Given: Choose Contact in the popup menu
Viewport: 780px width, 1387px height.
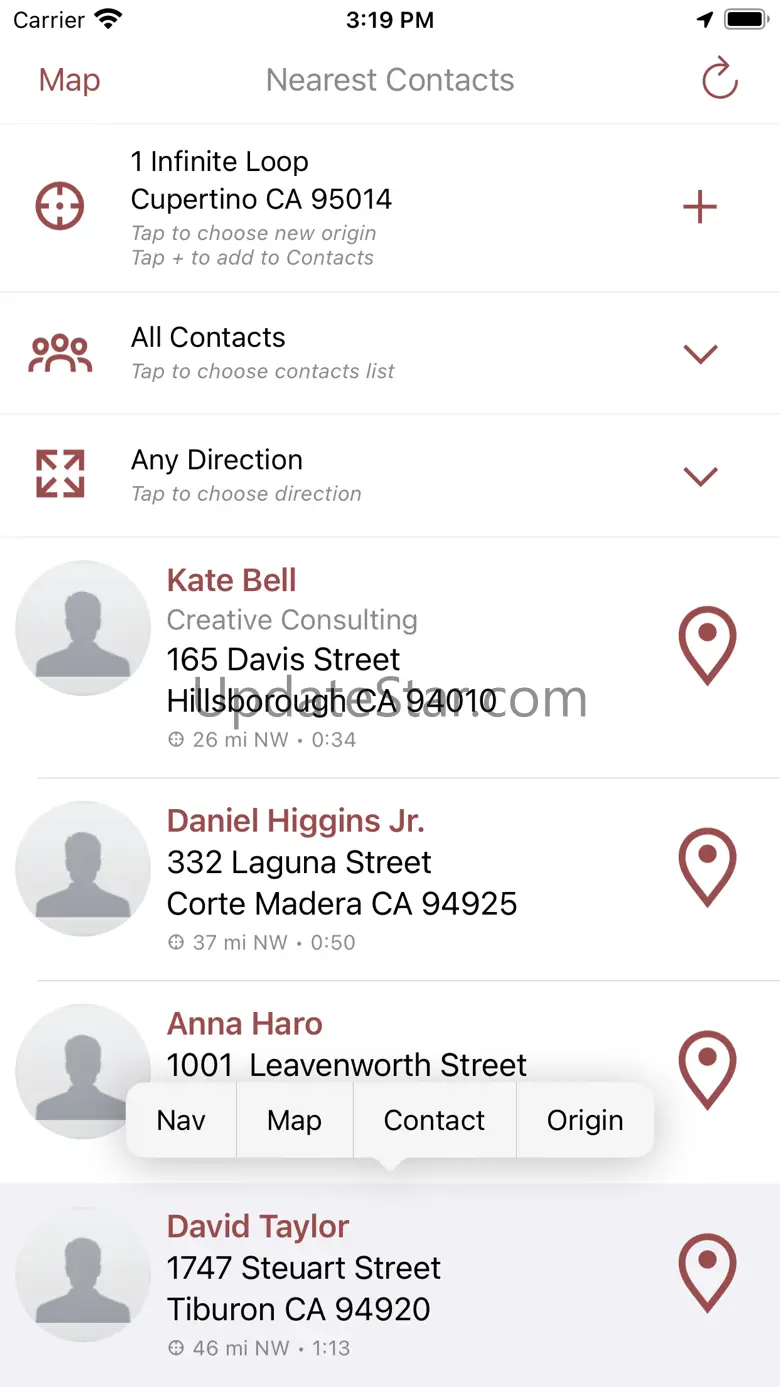Looking at the screenshot, I should [434, 1120].
